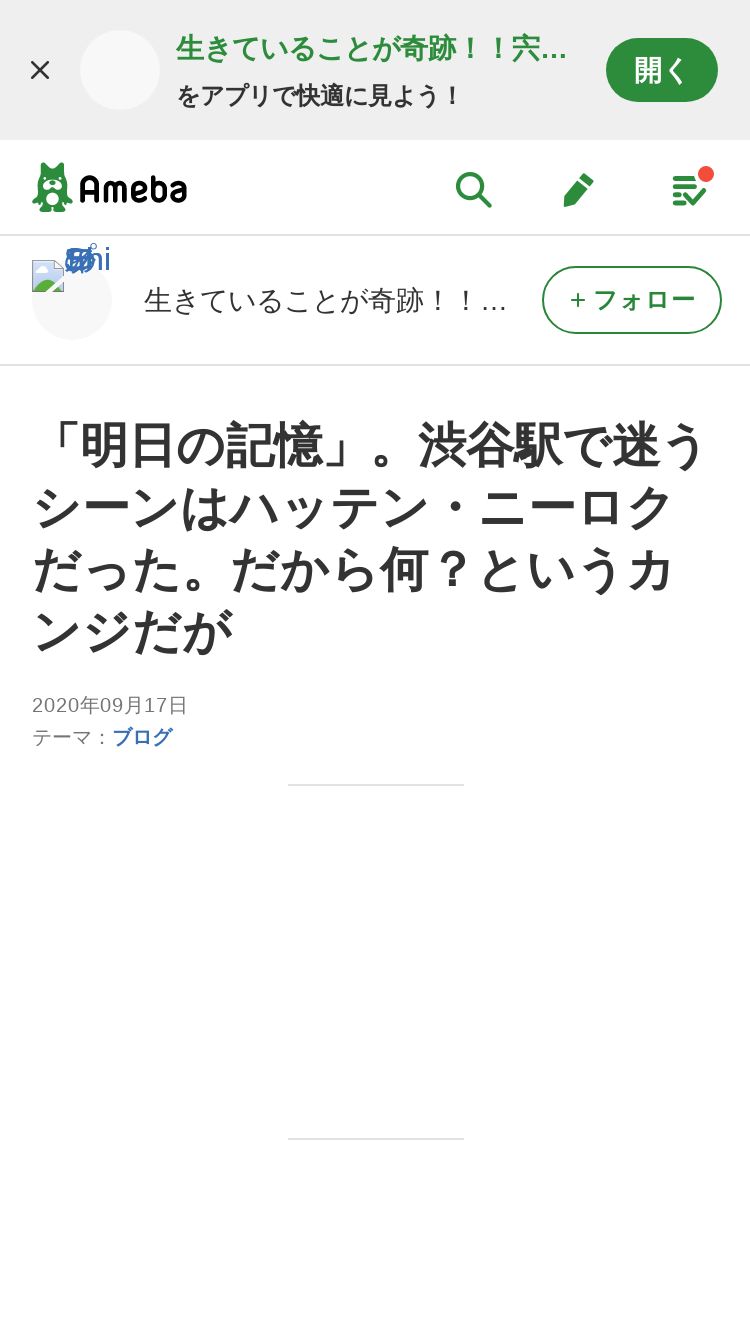Tap the 開く button to open app

pyautogui.click(x=662, y=70)
